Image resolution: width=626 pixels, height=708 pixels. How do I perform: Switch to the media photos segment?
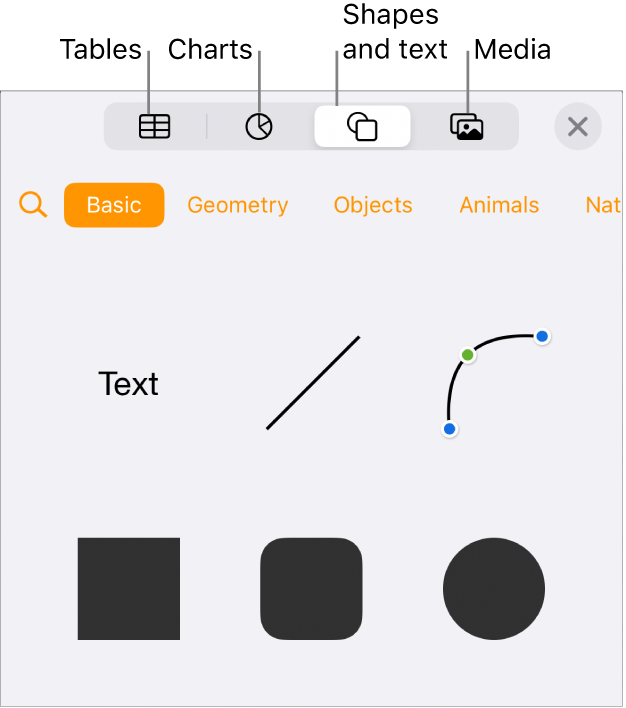(x=466, y=127)
